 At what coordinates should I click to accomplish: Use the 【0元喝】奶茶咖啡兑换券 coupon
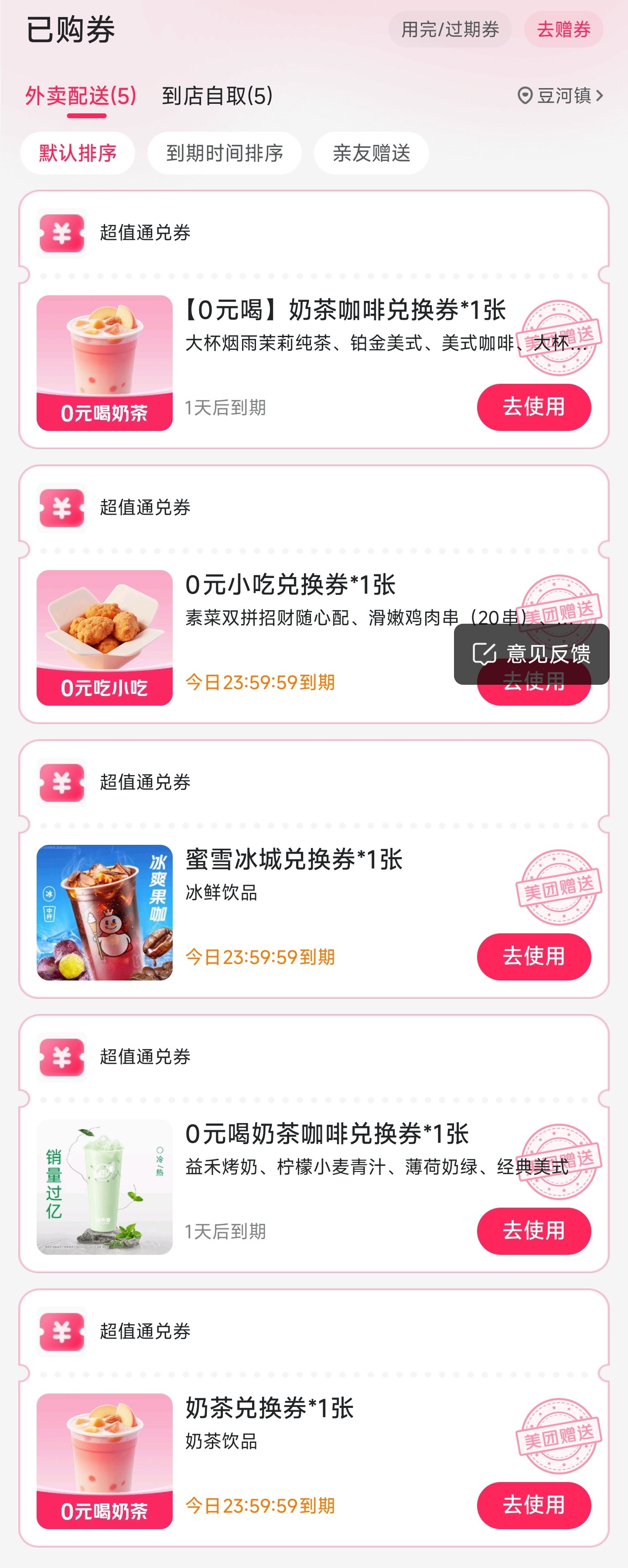point(533,407)
